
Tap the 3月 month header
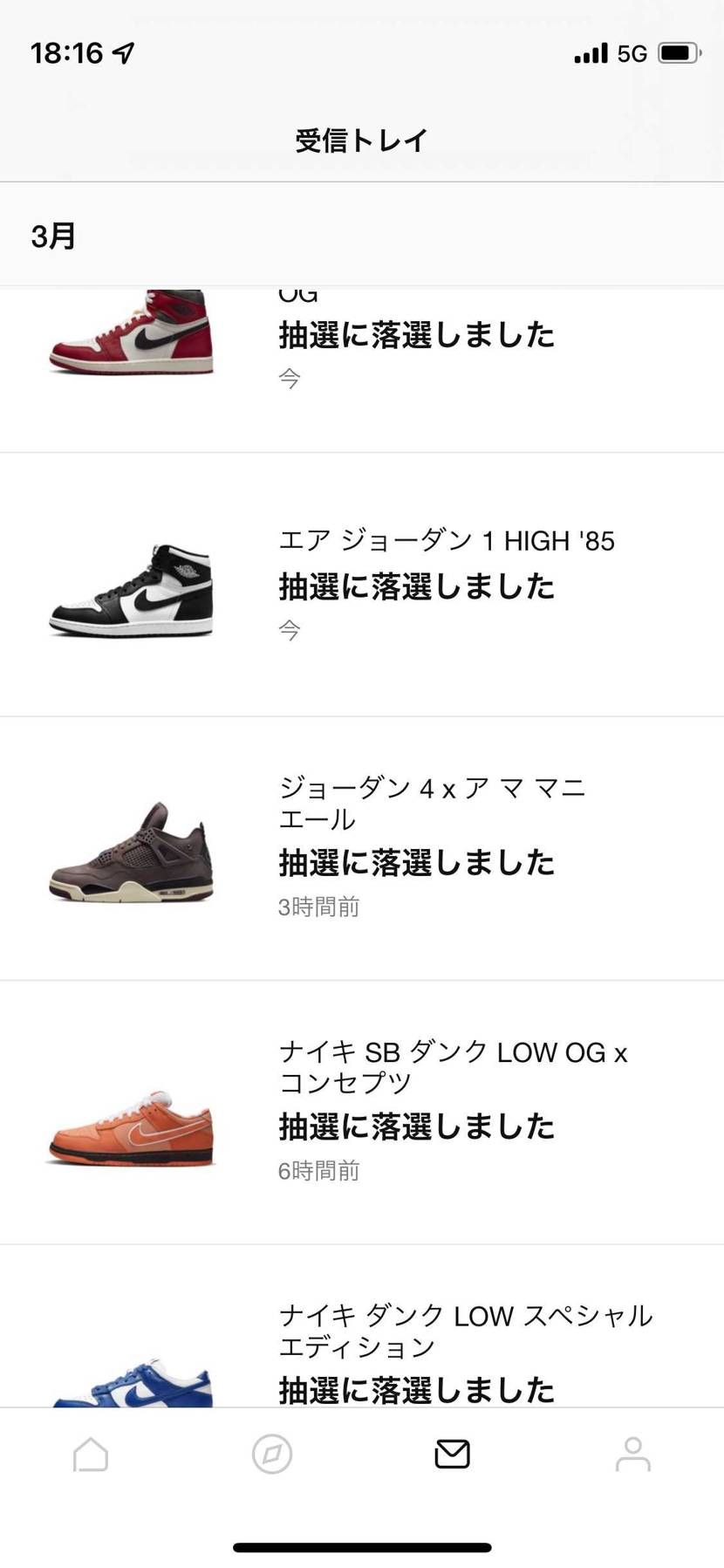(x=52, y=234)
